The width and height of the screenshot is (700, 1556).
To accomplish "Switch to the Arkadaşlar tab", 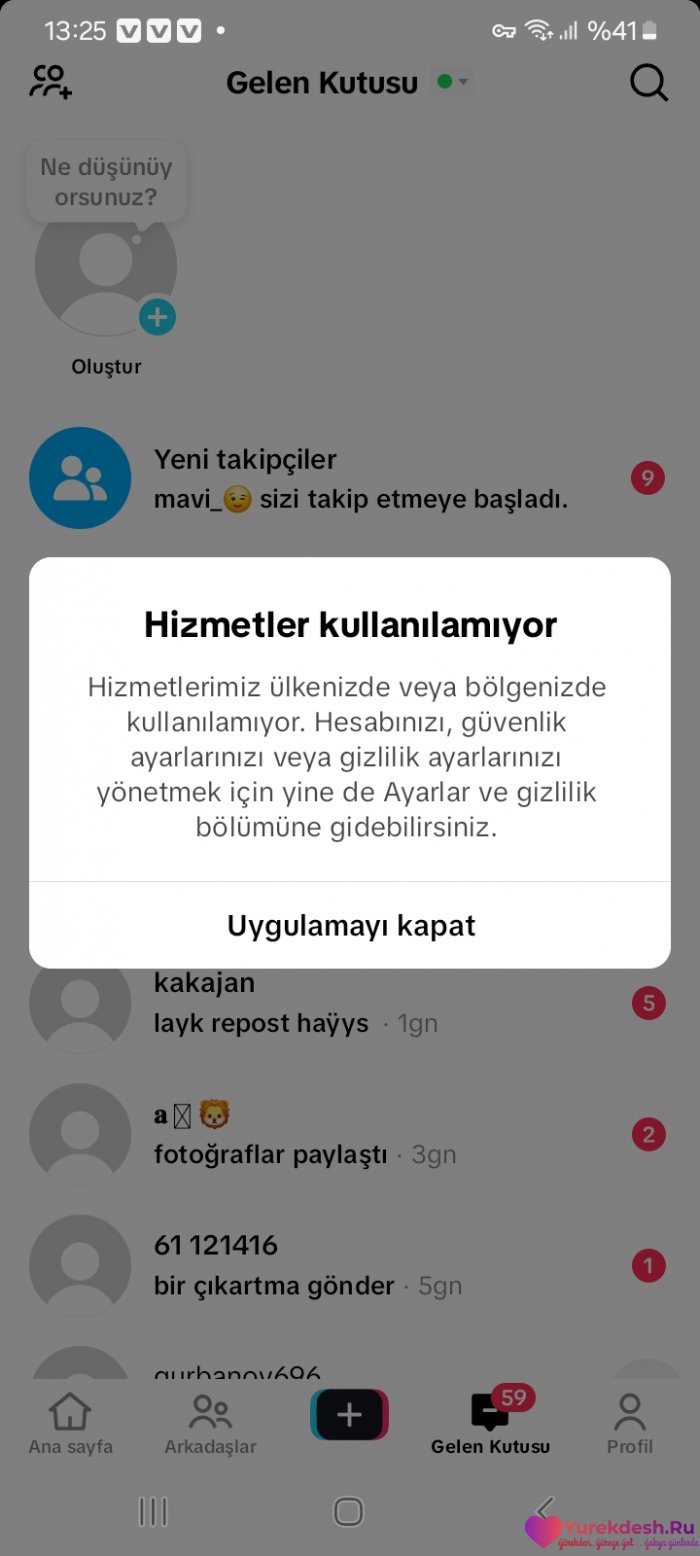I will 210,1423.
